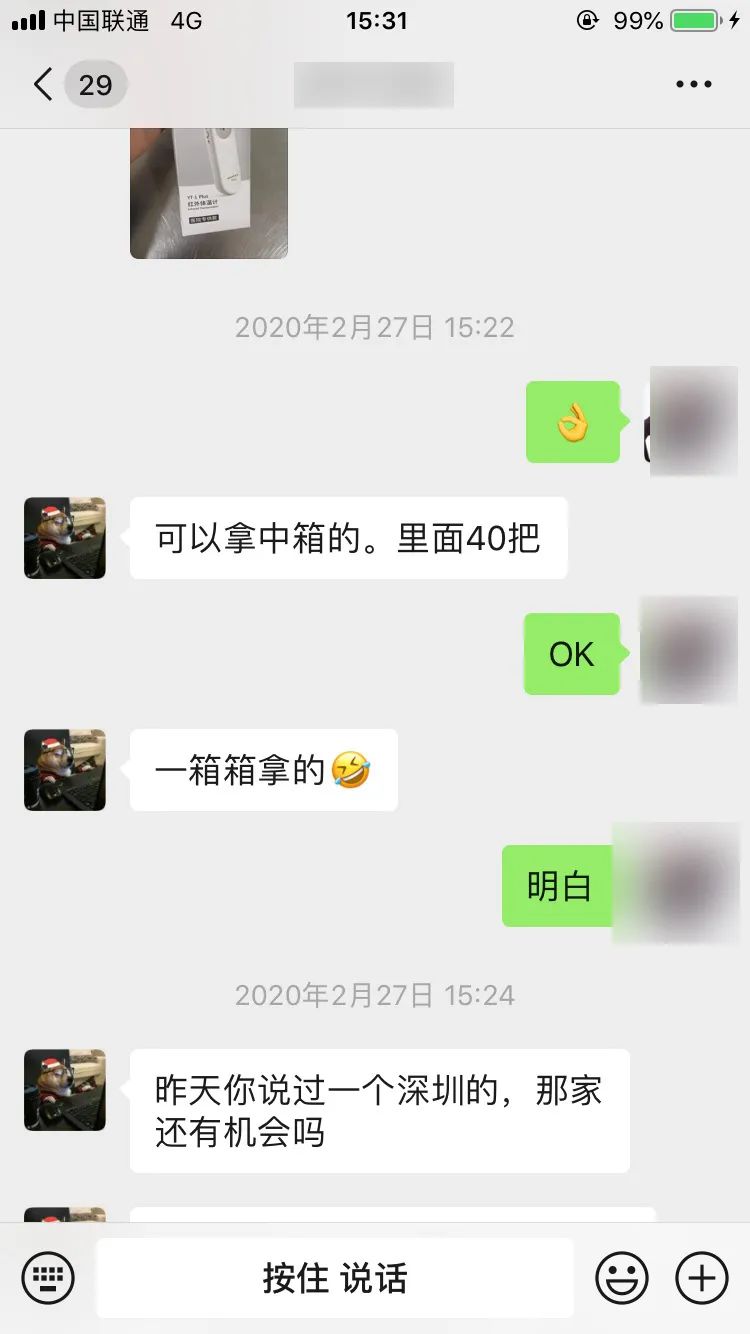
Task: Switch to keyboard input via the keyboard icon
Action: (48, 1277)
